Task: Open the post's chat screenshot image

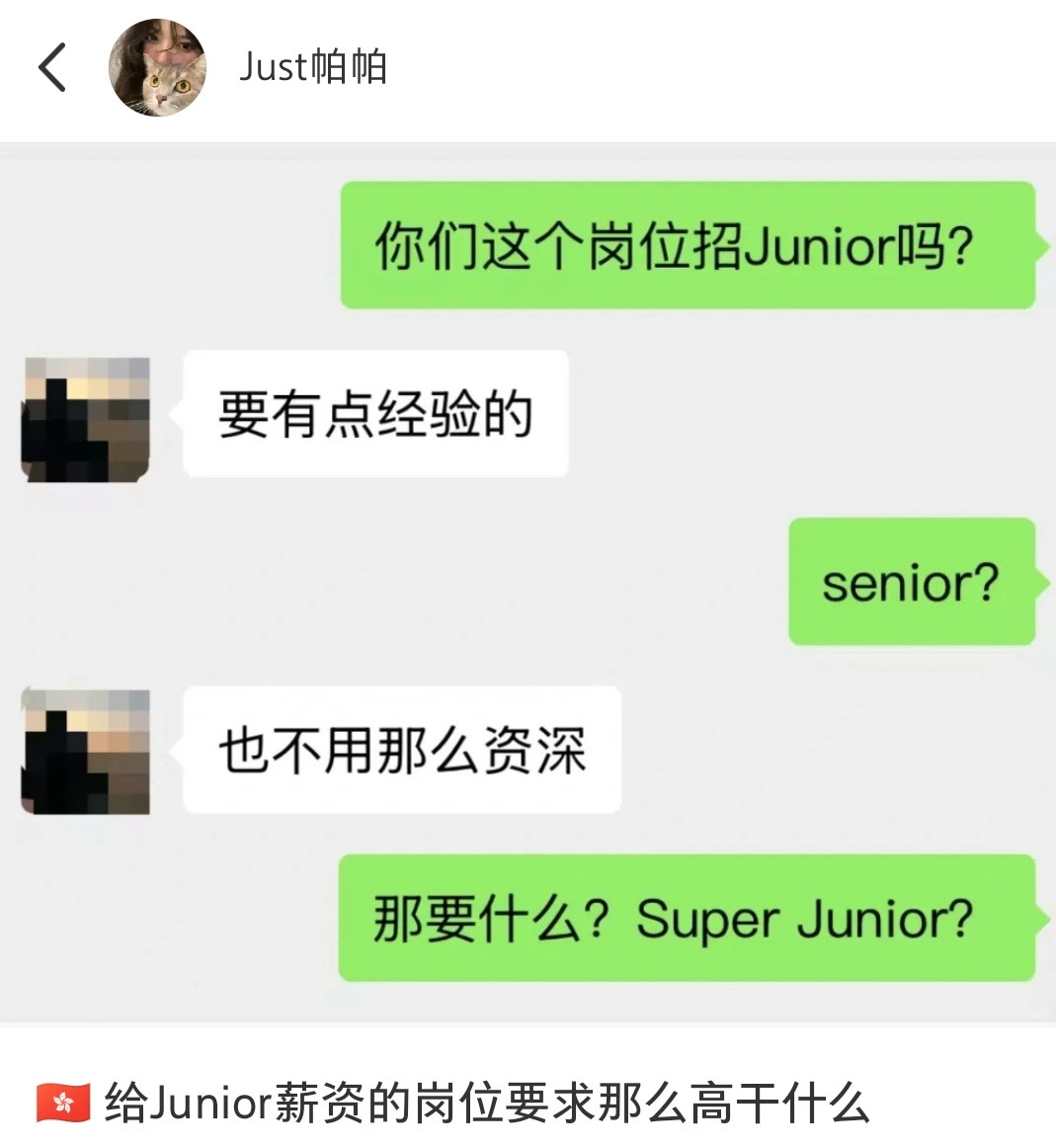Action: 528,583
